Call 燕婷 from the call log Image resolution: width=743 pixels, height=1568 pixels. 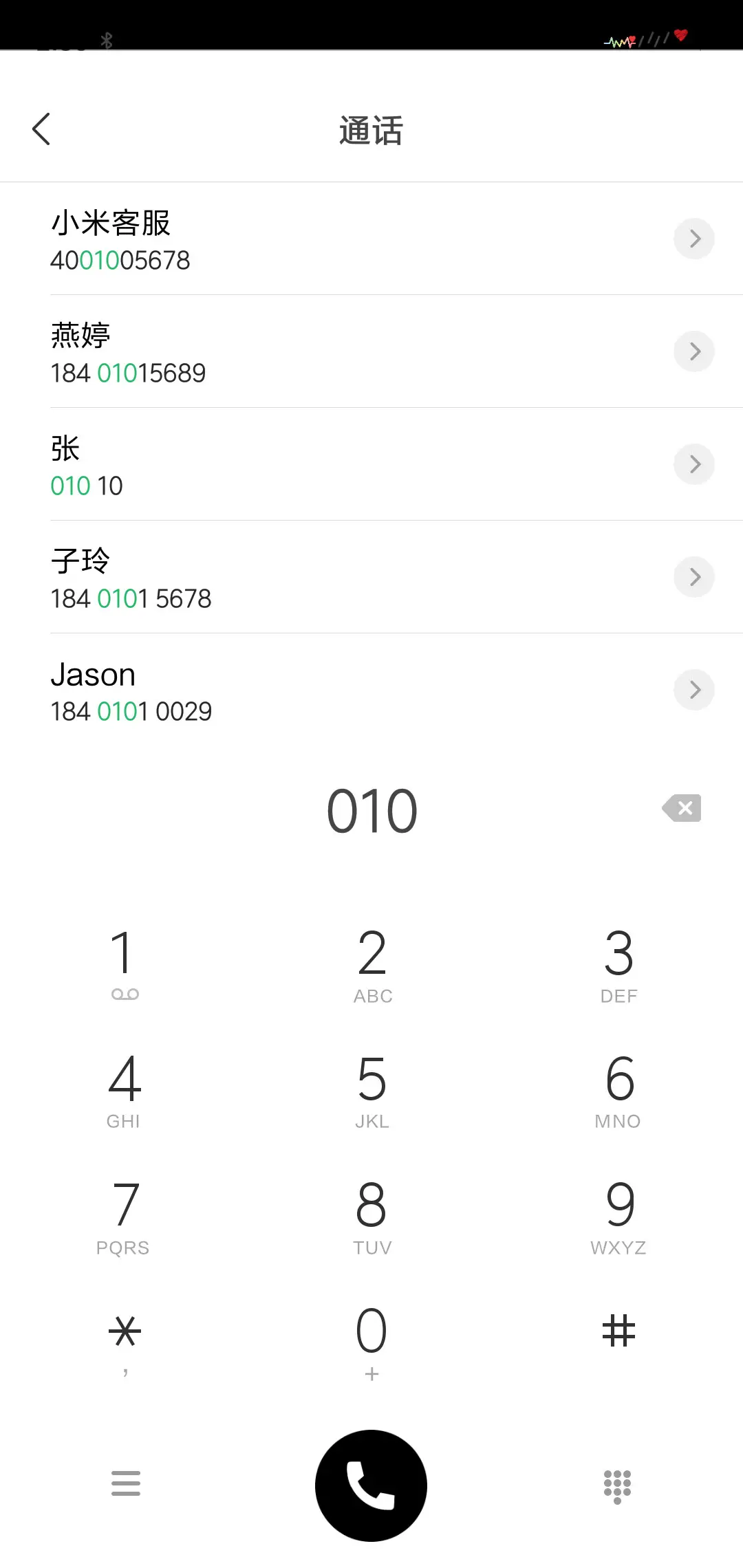tap(275, 351)
